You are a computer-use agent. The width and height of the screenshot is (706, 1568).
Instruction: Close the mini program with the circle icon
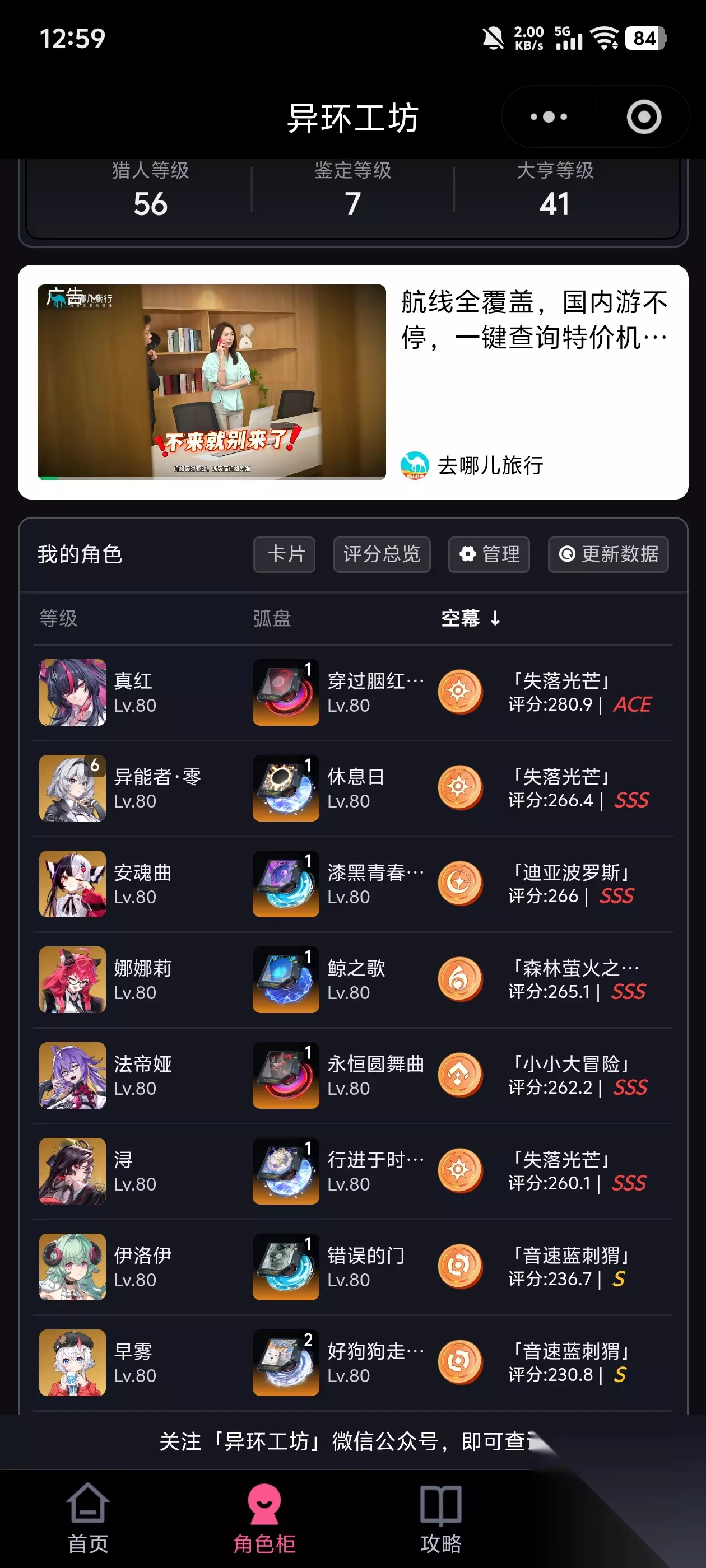643,116
